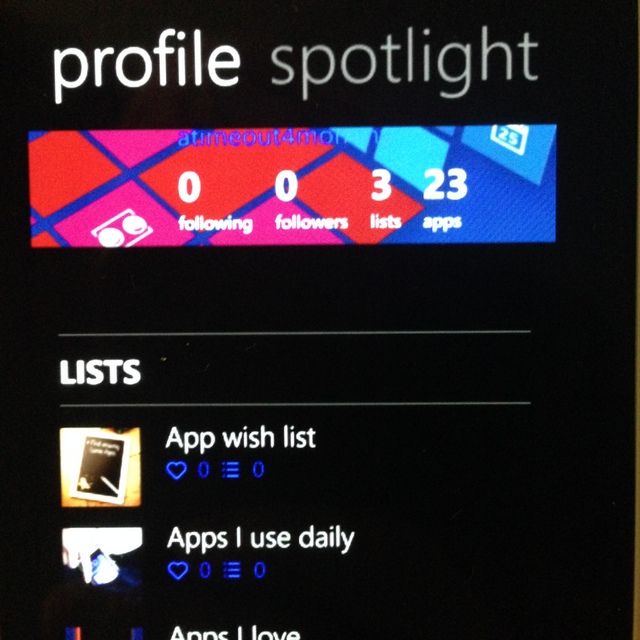View the followers count
Viewport: 640px width, 640px height.
point(311,202)
